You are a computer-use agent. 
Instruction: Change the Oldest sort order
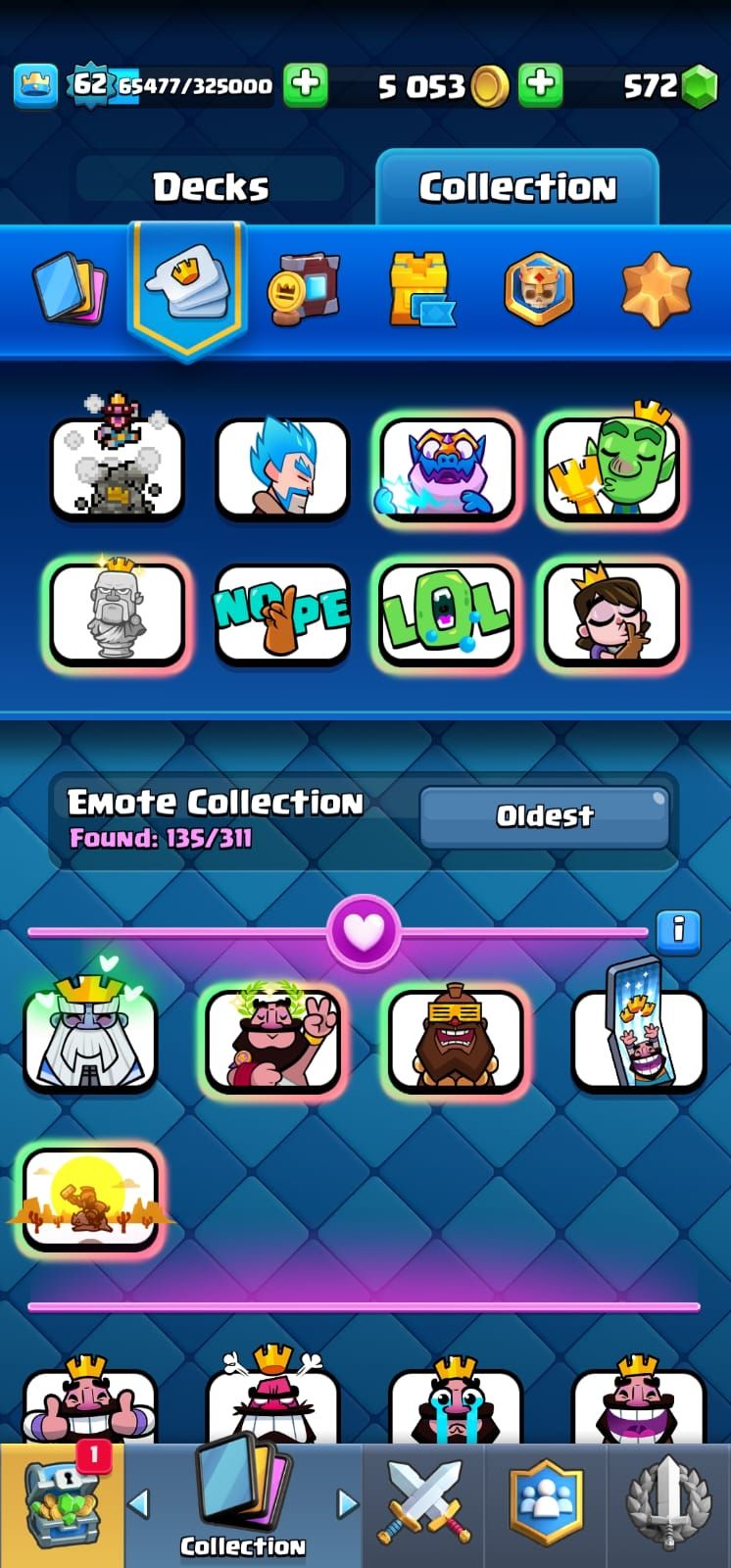(544, 815)
